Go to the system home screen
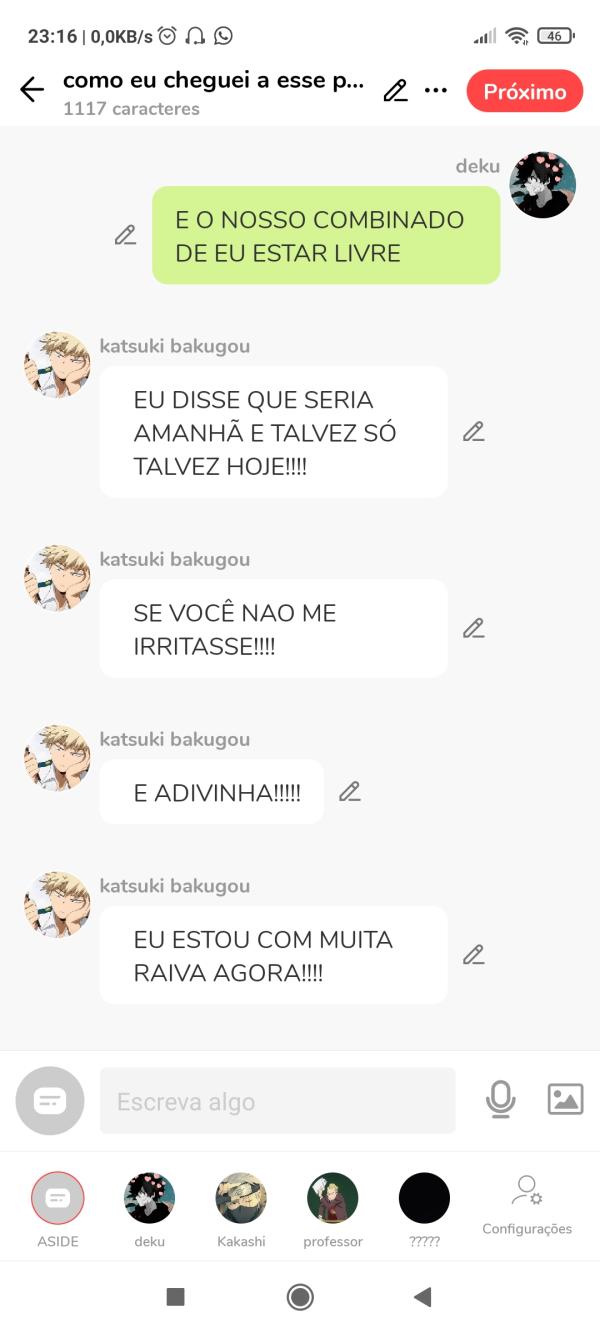600x1333 pixels. pos(299,1297)
